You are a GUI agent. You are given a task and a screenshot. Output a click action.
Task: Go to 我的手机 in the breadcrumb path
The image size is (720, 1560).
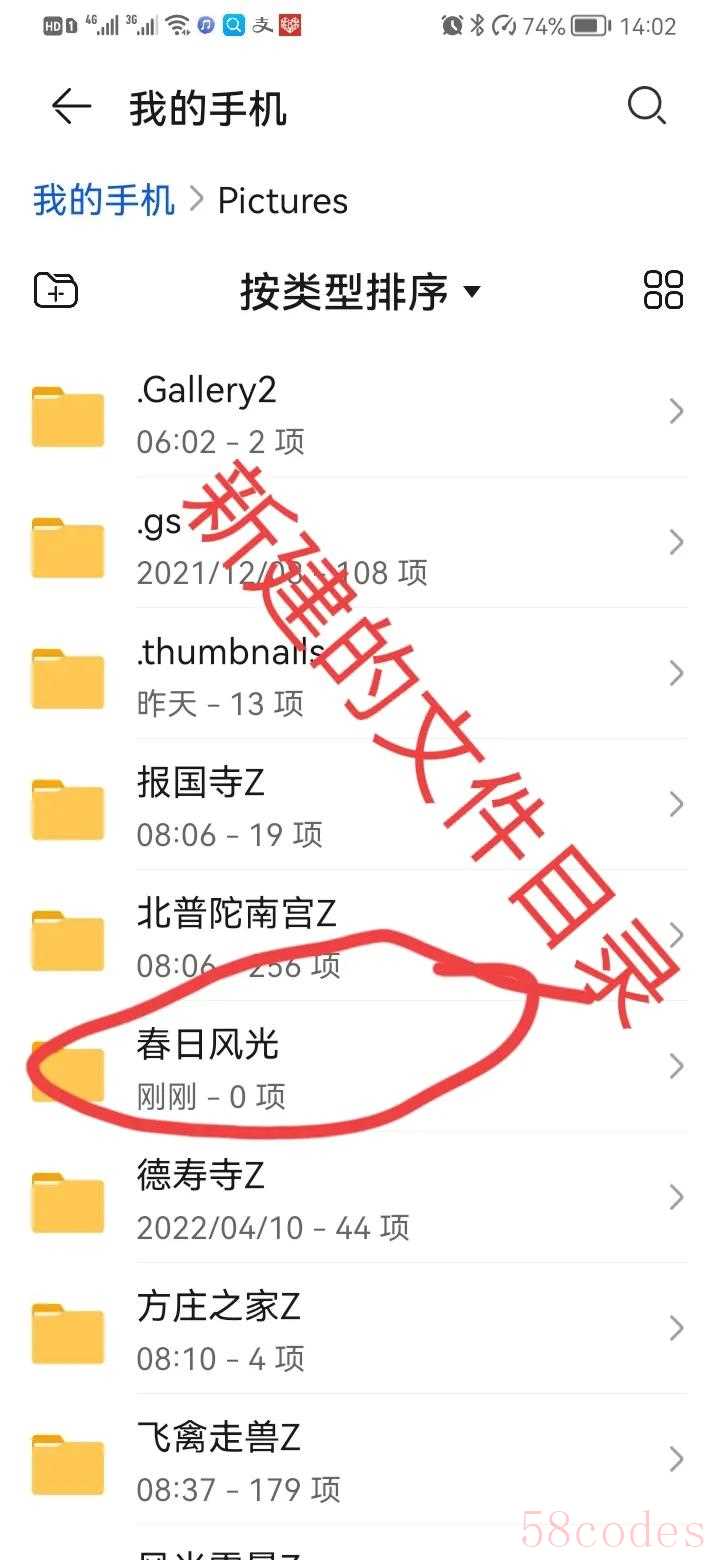[104, 201]
